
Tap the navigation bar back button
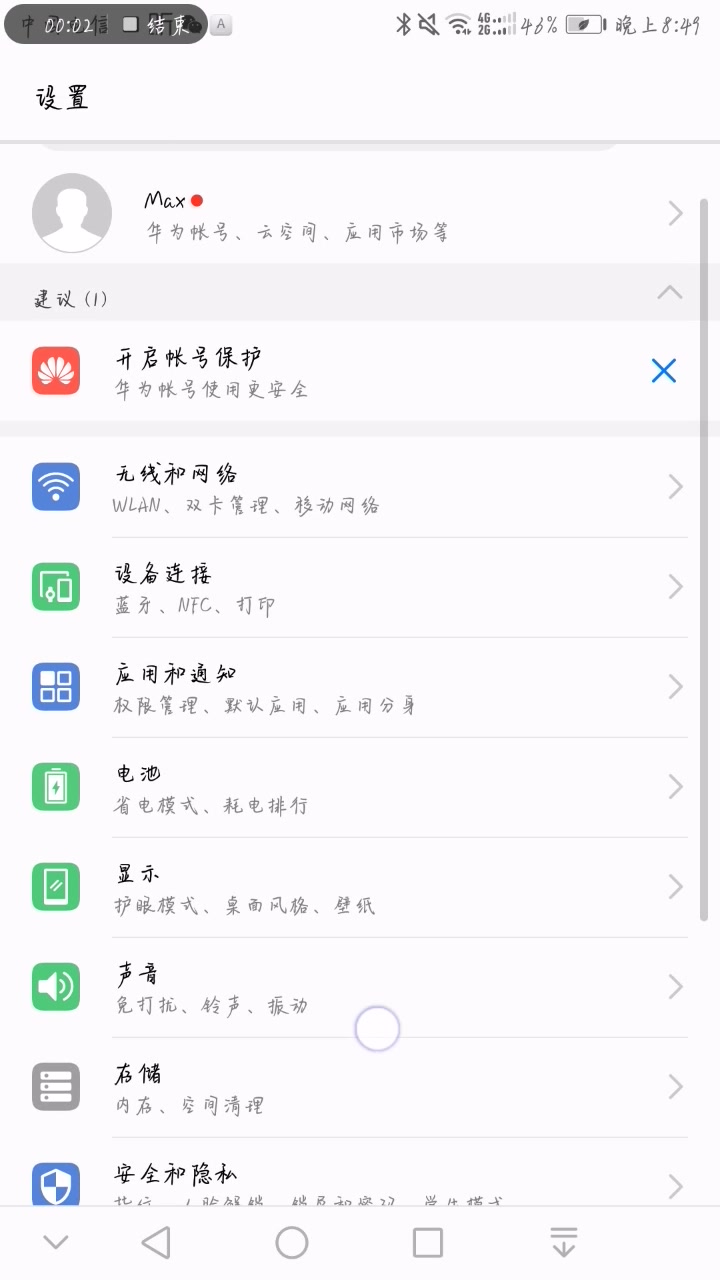coord(156,1243)
